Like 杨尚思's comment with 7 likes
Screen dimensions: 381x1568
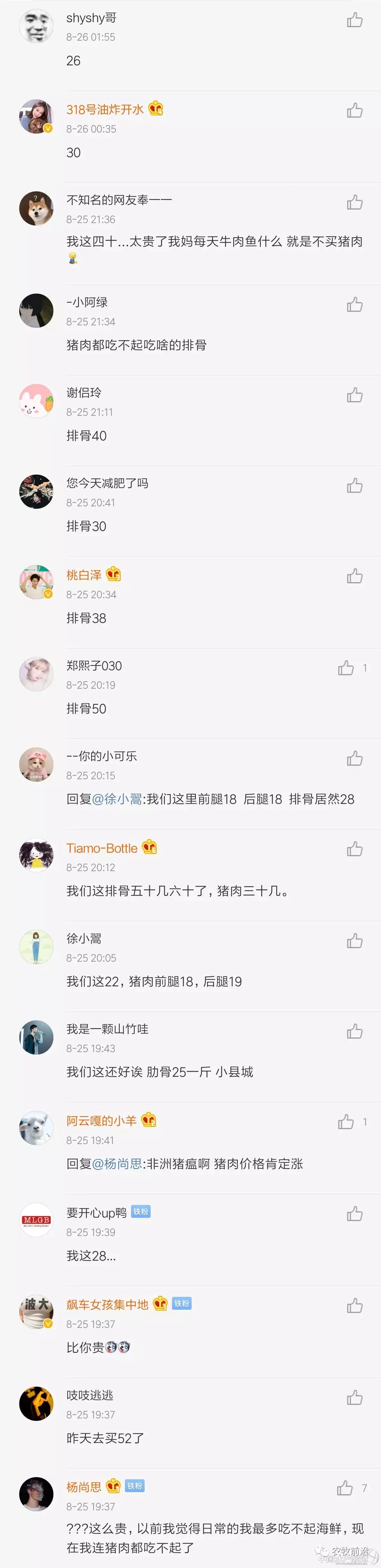coord(345,1488)
